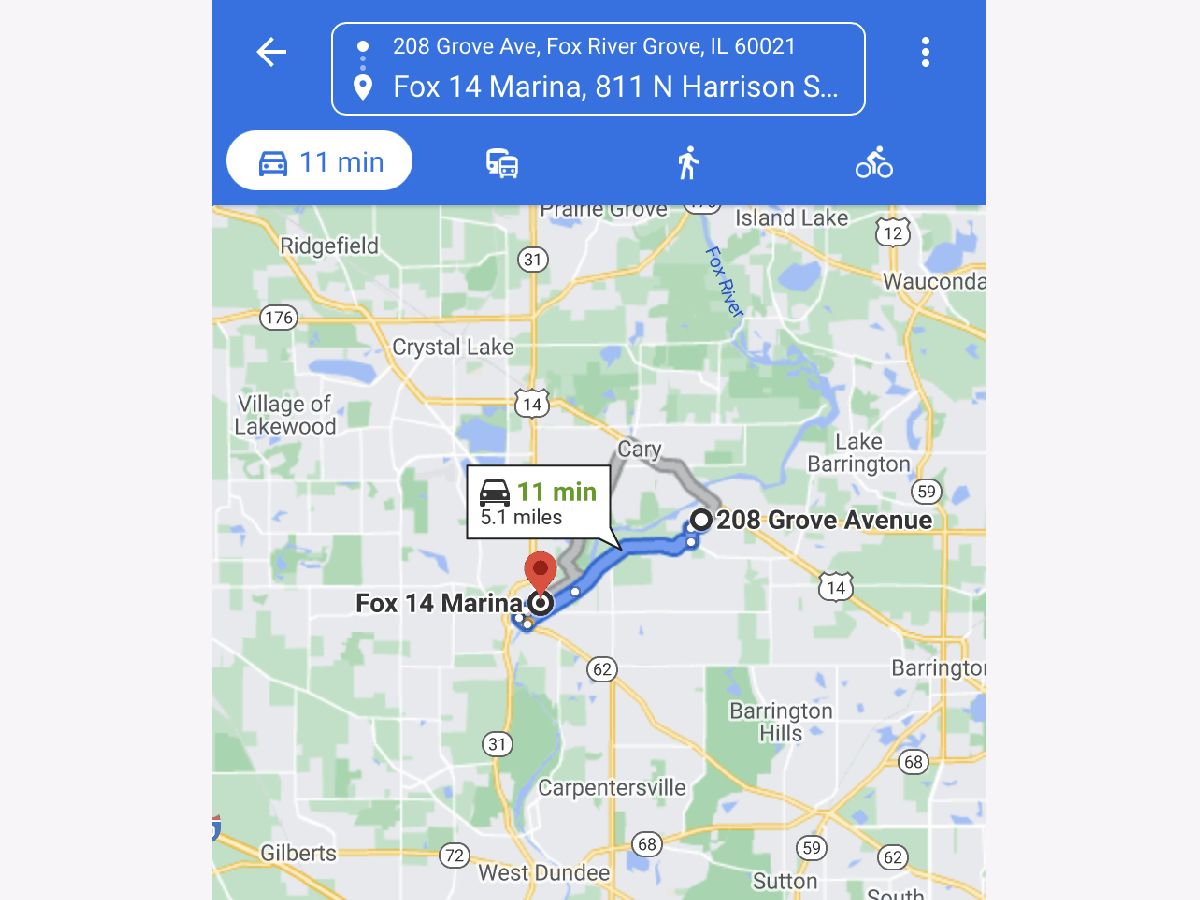Tap the 11 min 5.1 miles route callout
The width and height of the screenshot is (1200, 900).
pyautogui.click(x=538, y=502)
